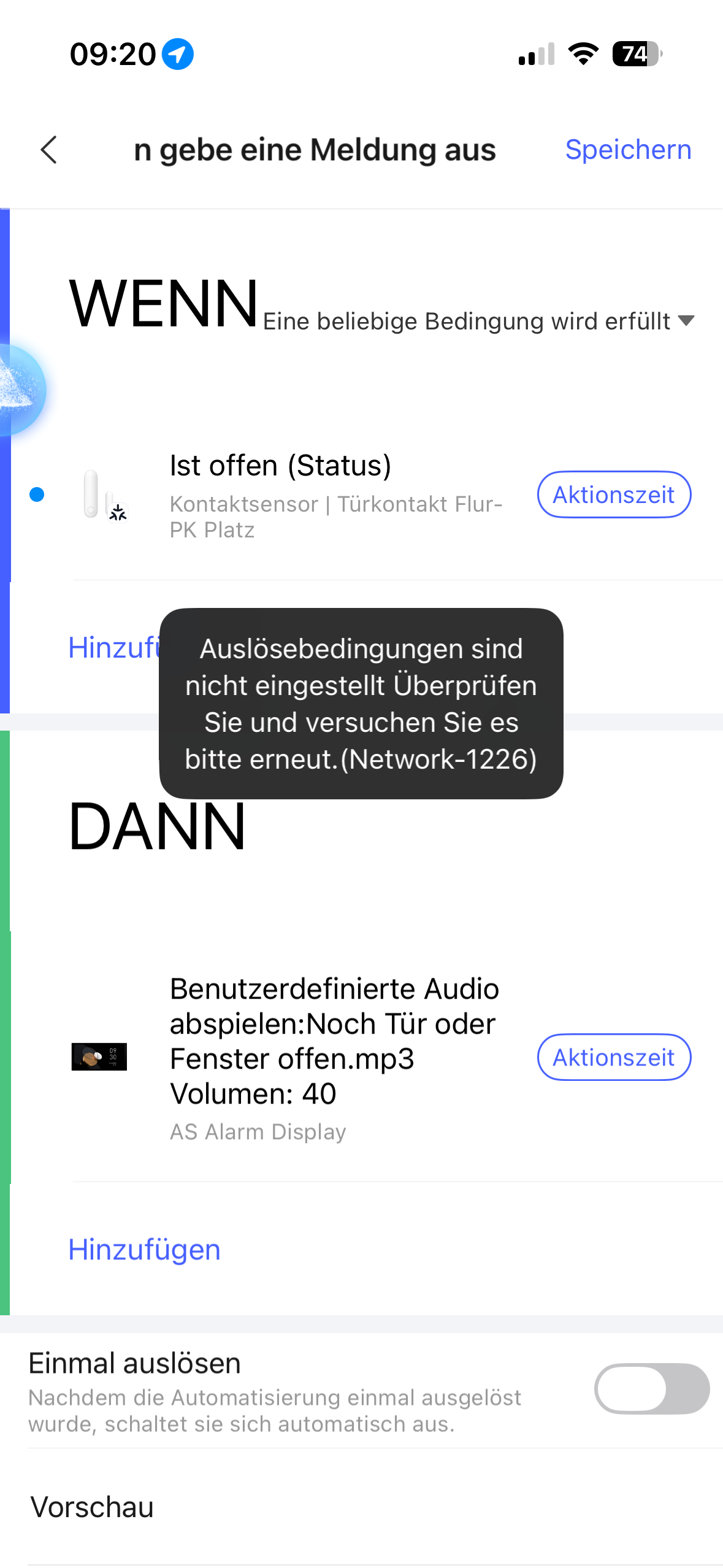723x1568 pixels.
Task: Save the automation with Speichern
Action: coord(627,150)
